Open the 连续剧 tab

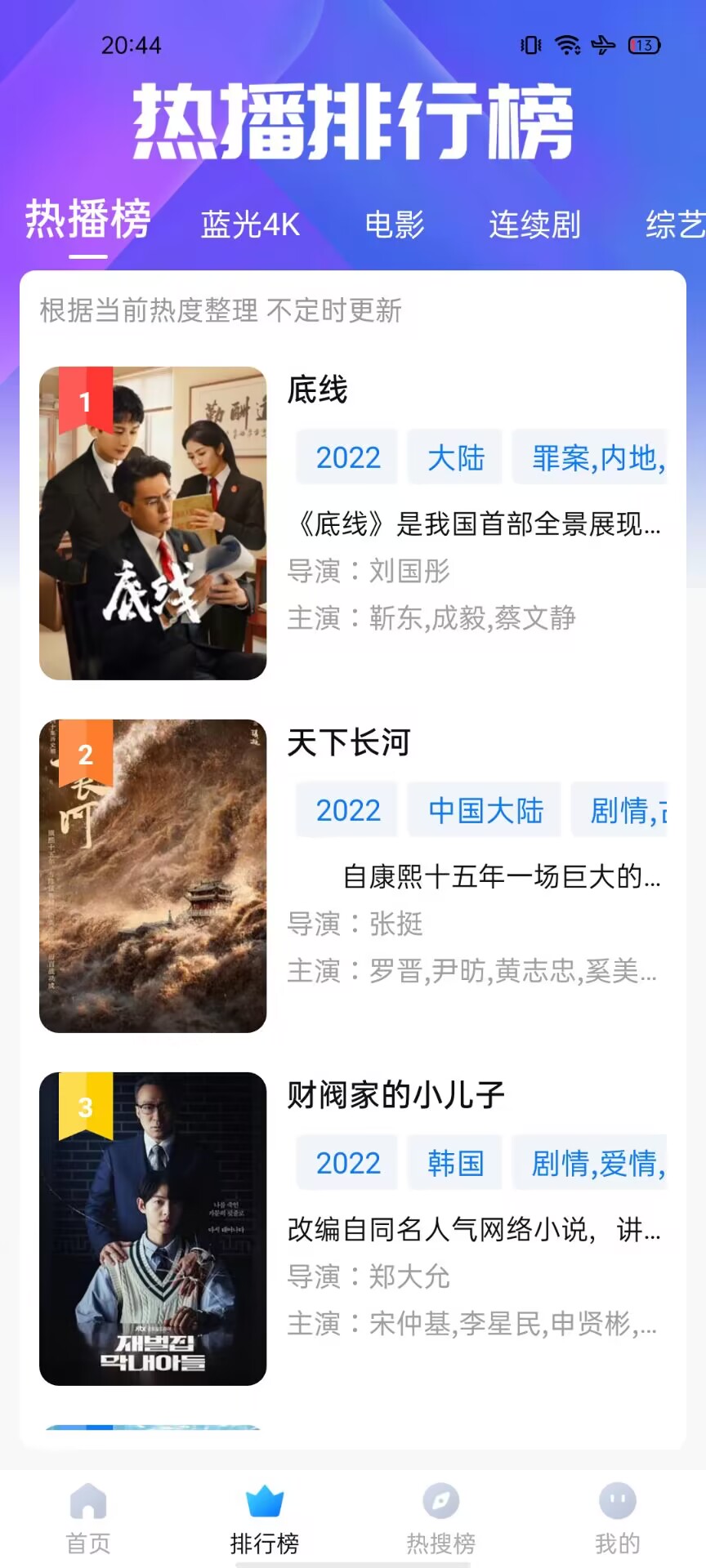coord(534,225)
